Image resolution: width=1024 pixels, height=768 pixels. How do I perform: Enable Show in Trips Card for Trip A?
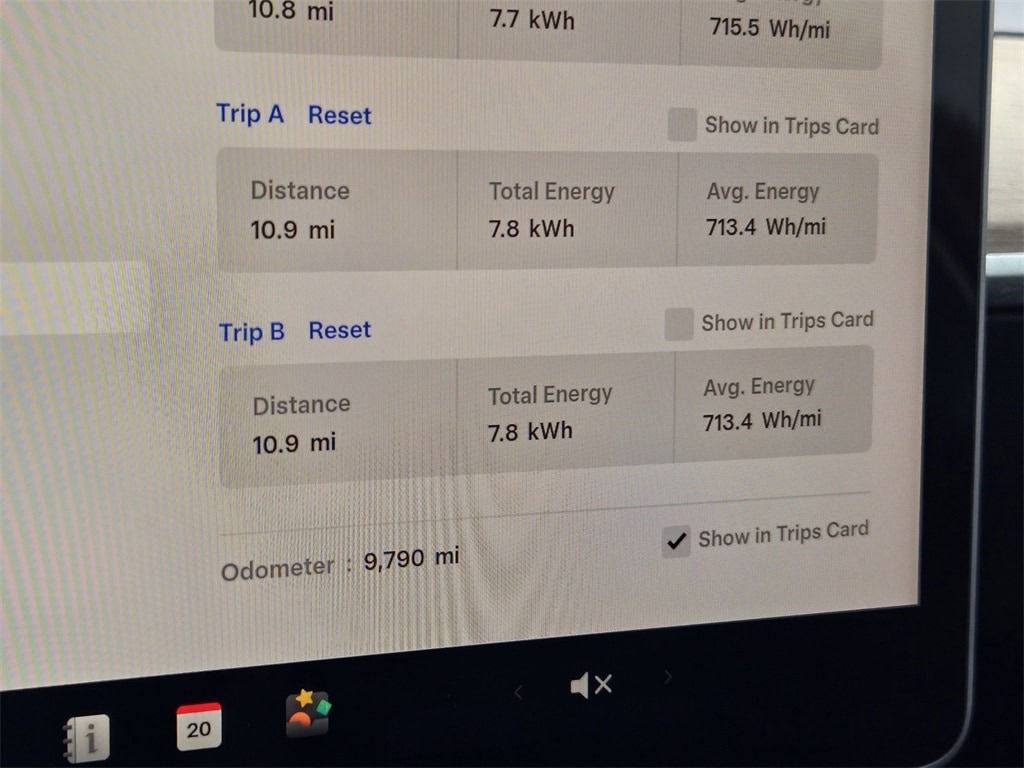coord(682,125)
